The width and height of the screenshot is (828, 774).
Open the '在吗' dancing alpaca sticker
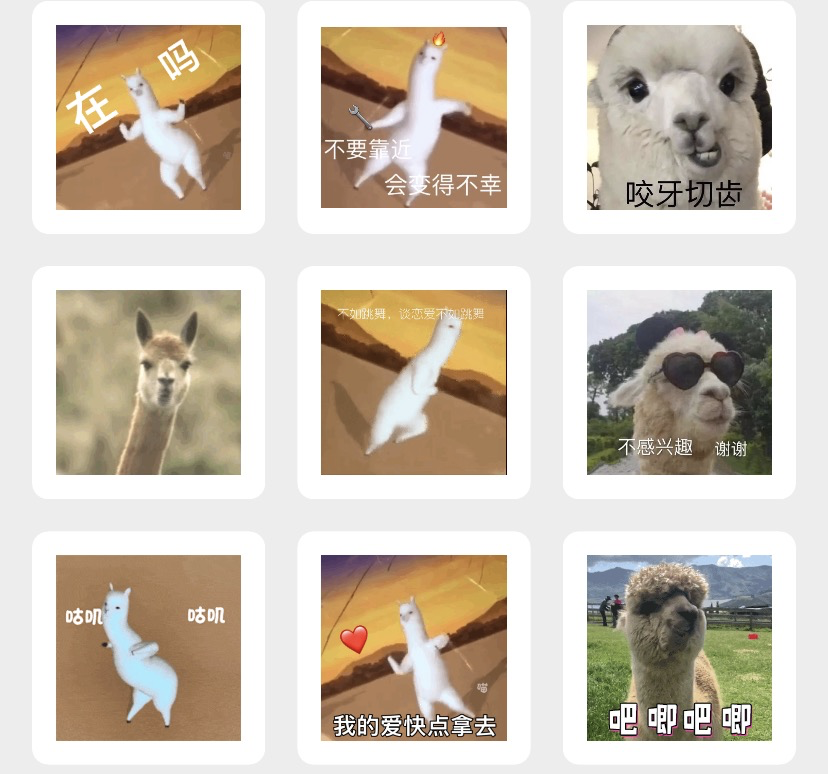(x=148, y=117)
